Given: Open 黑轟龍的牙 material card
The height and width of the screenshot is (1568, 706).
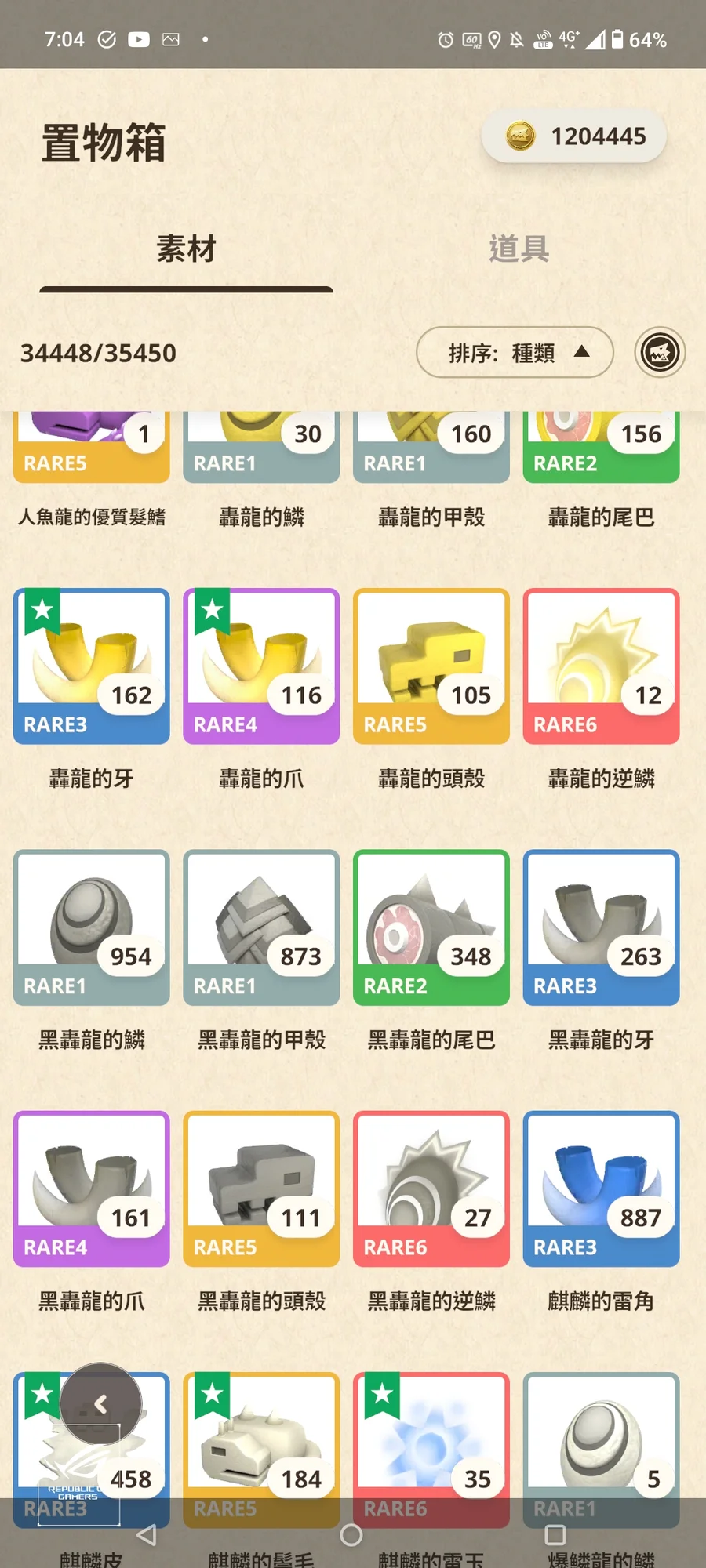Looking at the screenshot, I should point(601,927).
